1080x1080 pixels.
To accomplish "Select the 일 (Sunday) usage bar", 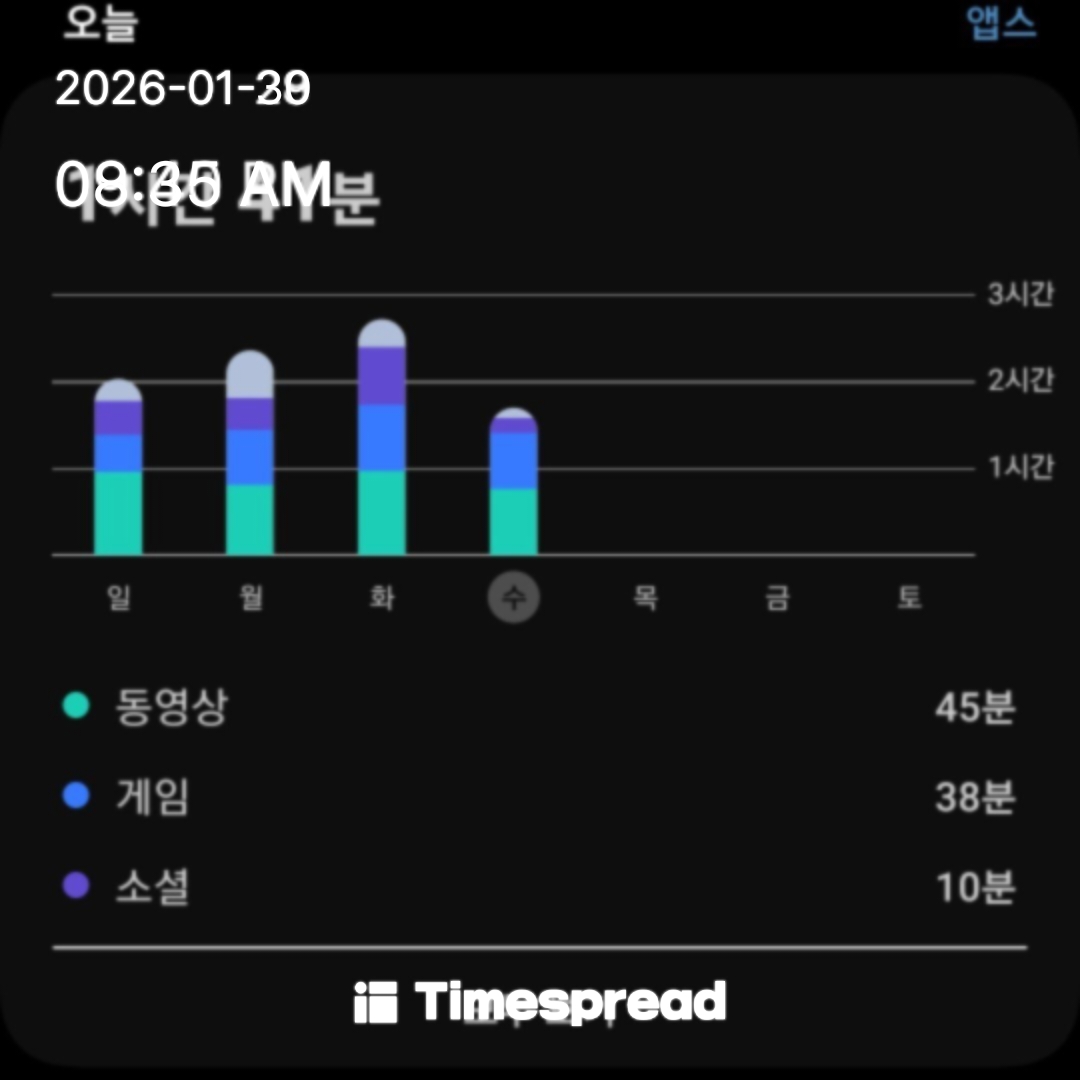I will tap(118, 470).
